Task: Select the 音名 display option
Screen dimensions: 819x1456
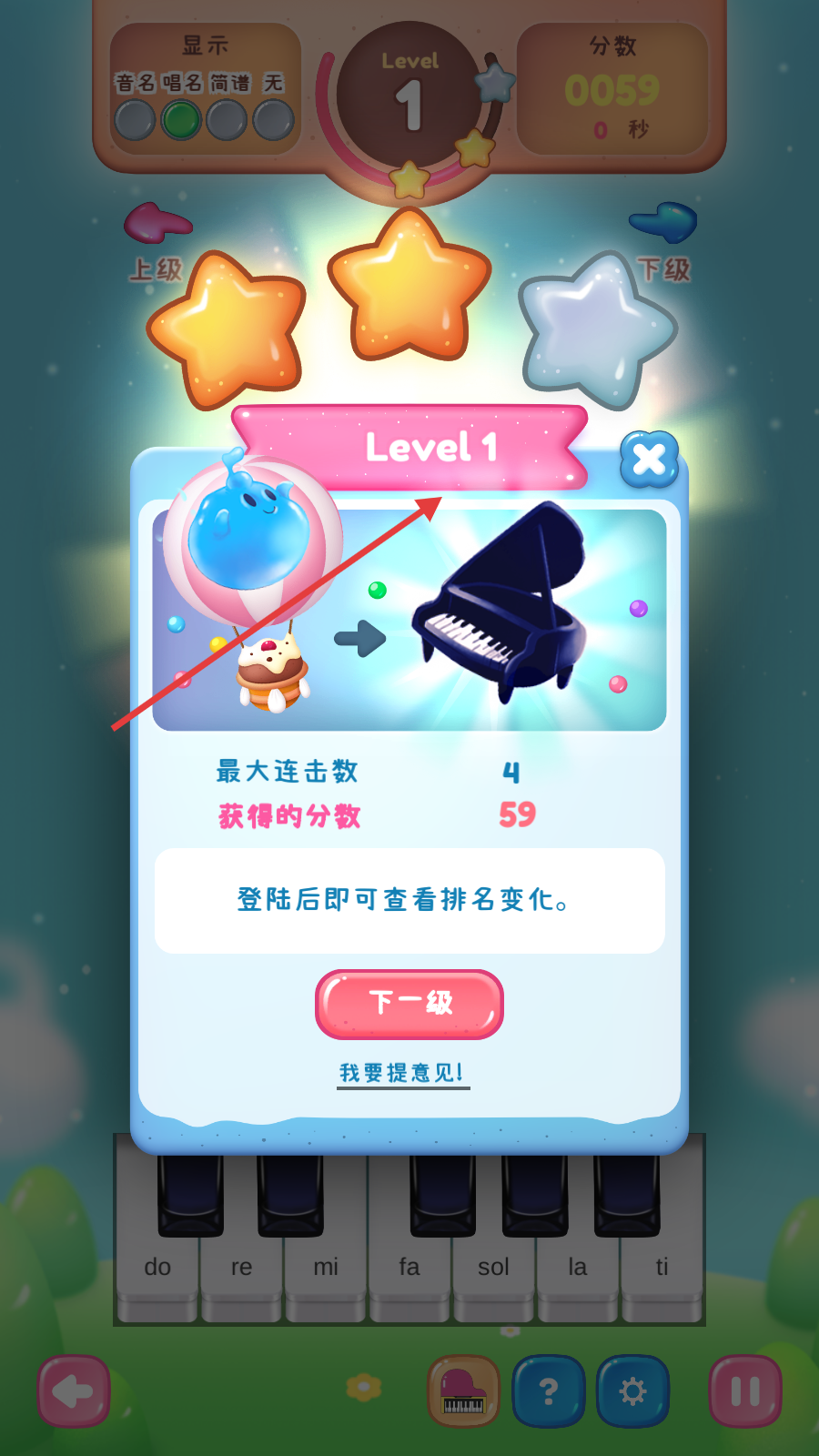Action: 135,119
